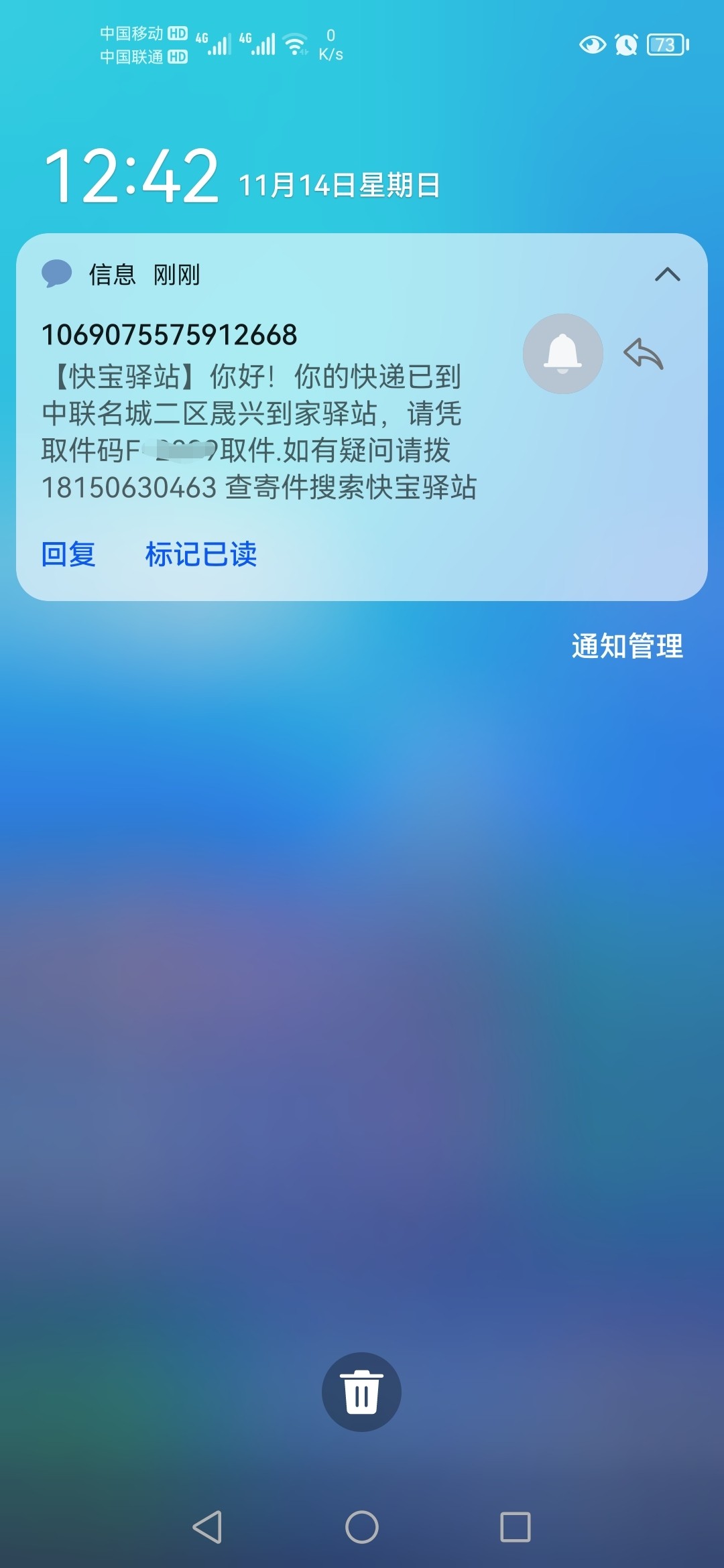
Task: Tap the bell icon on the notification
Action: pos(562,353)
